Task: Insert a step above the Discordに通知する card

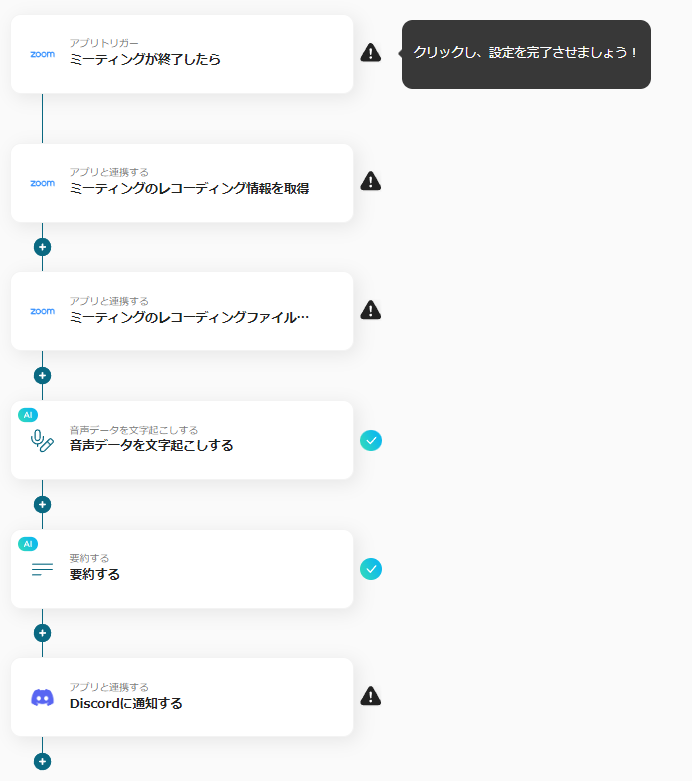Action: 42,633
